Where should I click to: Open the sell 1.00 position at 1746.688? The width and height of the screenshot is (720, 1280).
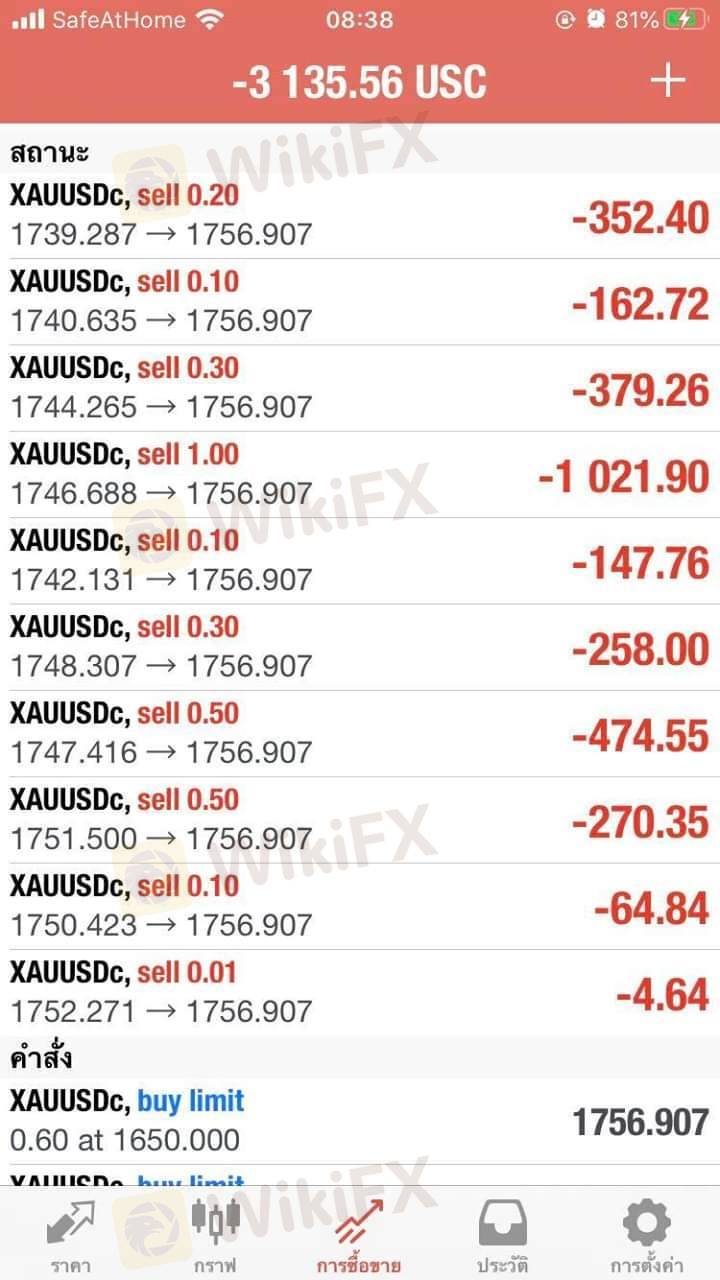pos(360,474)
